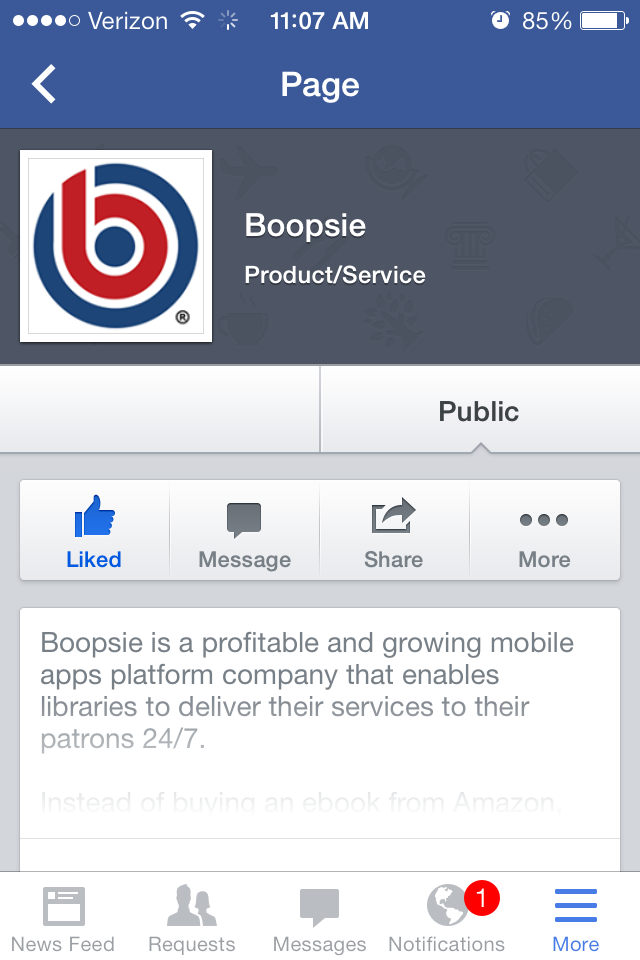
Task: Open the three-dot More options button
Action: click(544, 530)
